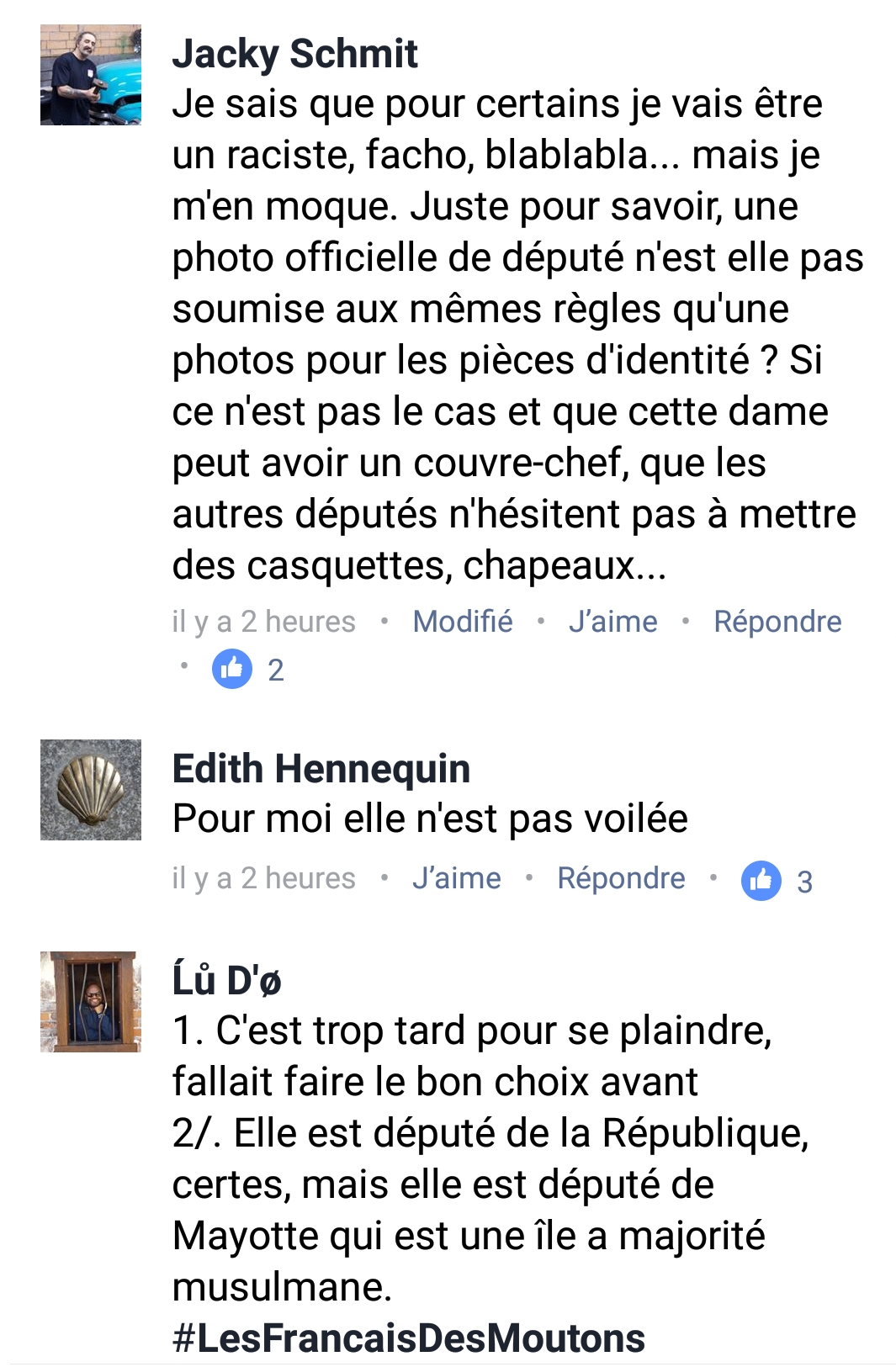The height and width of the screenshot is (1367, 896).
Task: Like Jacky Schmit's comment with J'aime
Action: point(612,622)
